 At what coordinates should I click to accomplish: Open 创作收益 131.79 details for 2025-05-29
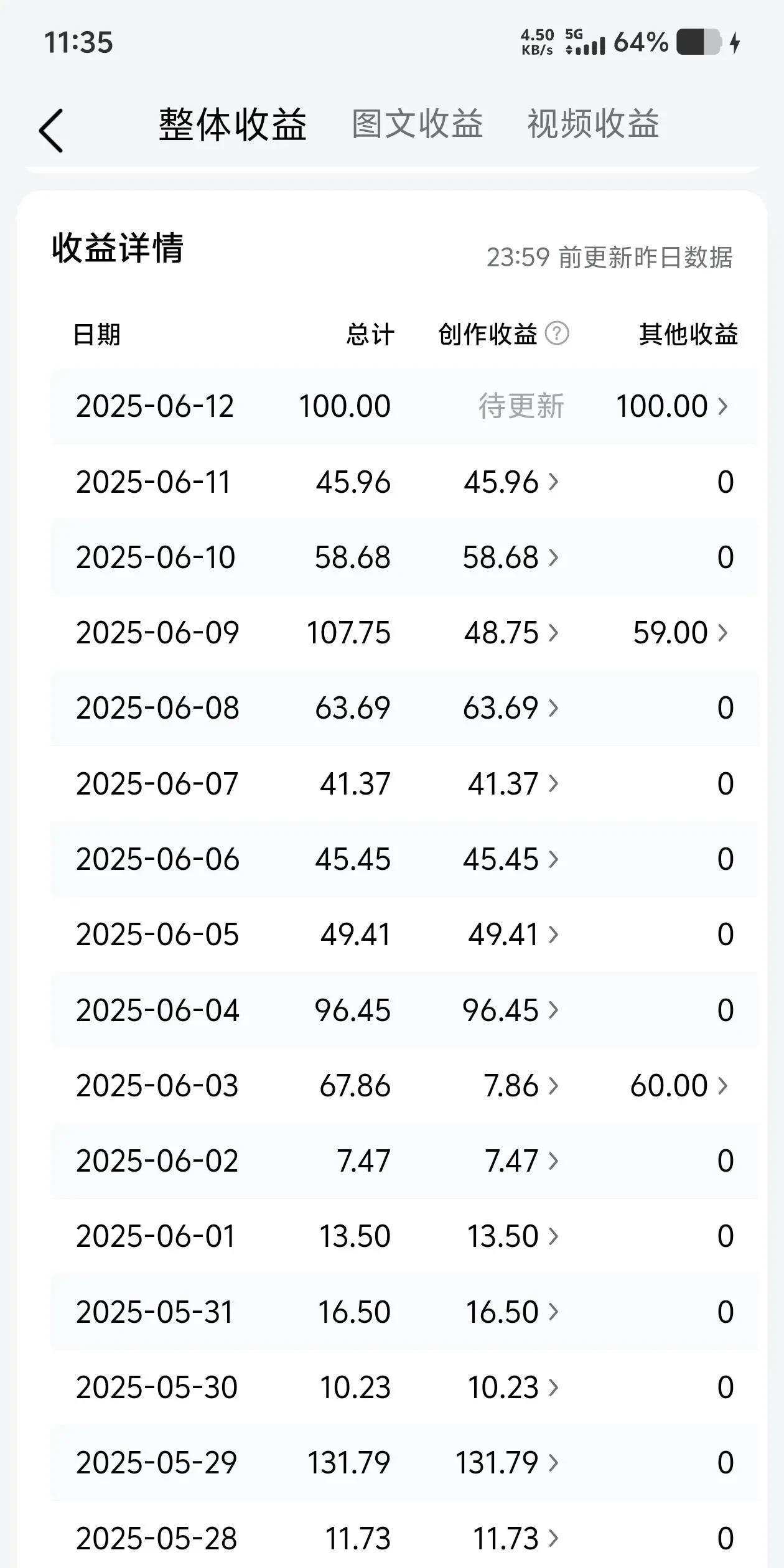point(508,1463)
